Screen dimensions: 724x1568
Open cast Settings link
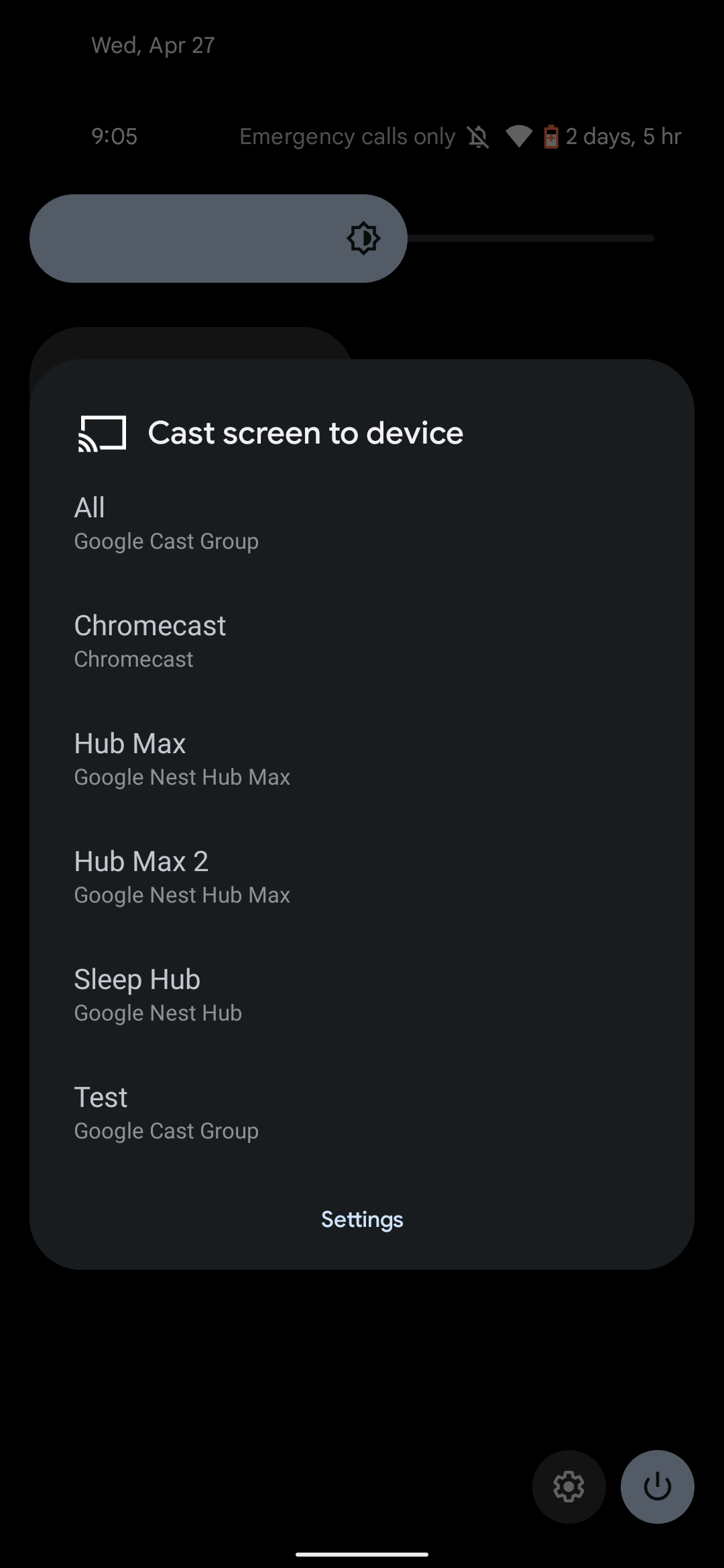pyautogui.click(x=362, y=1220)
